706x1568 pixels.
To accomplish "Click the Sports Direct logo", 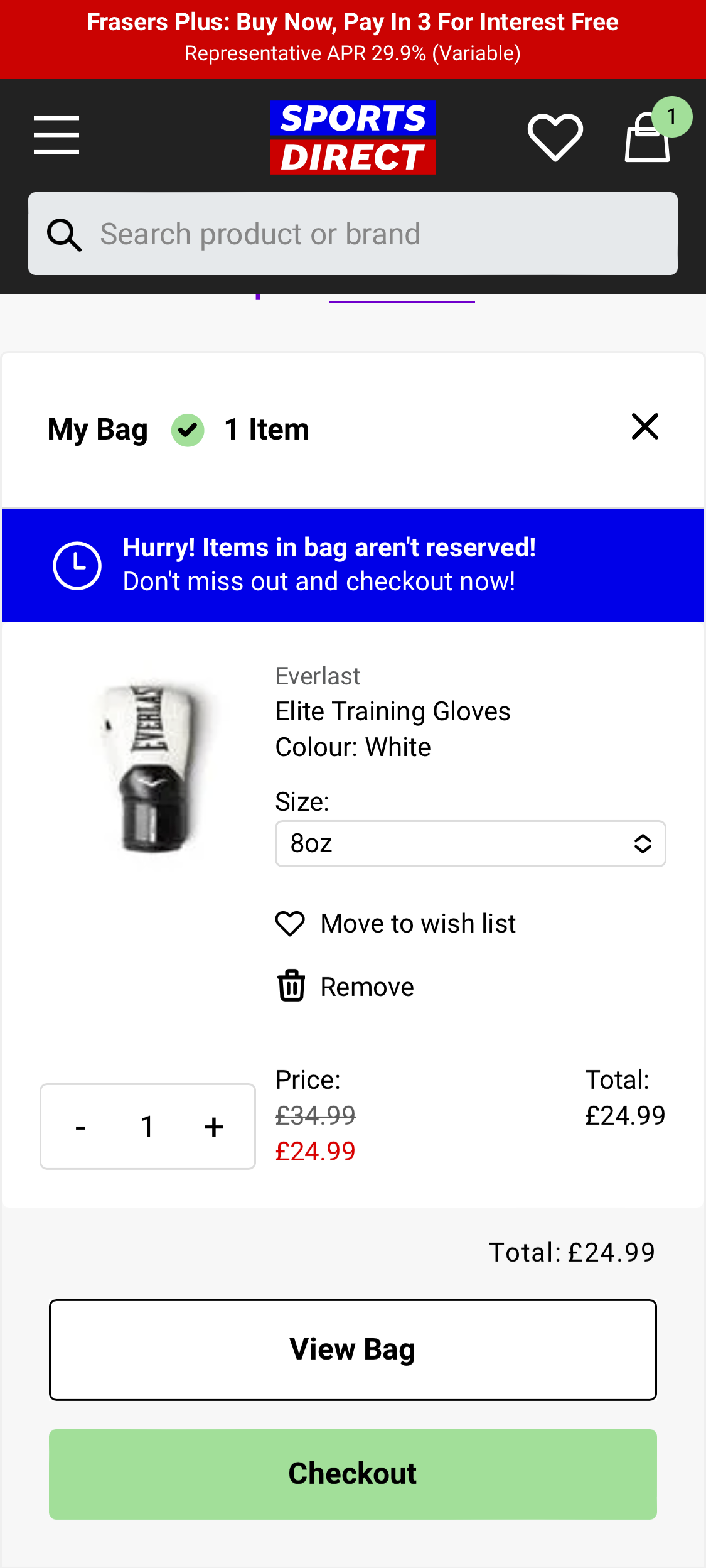I will pos(353,137).
